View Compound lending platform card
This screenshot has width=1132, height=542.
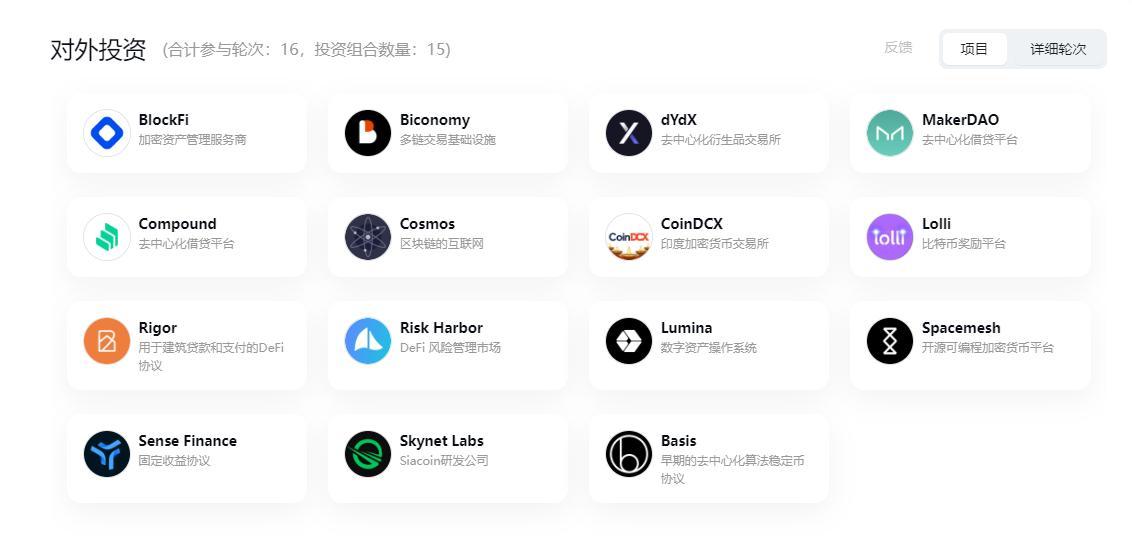(x=187, y=237)
